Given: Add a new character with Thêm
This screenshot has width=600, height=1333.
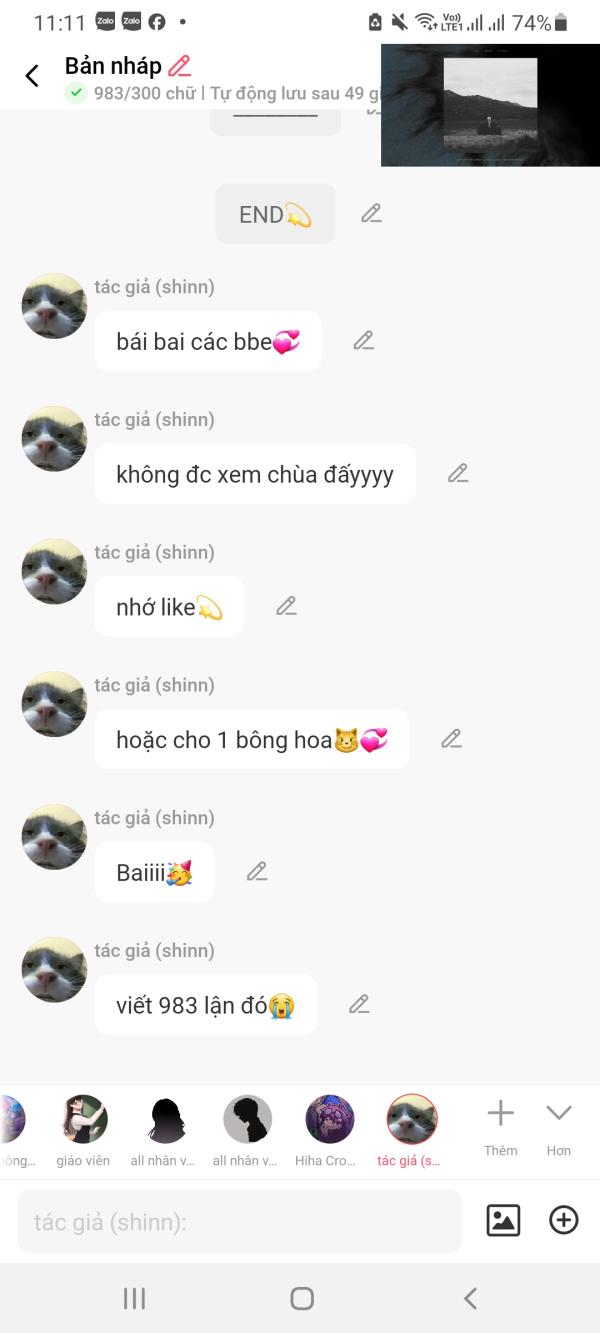Looking at the screenshot, I should coord(500,1128).
